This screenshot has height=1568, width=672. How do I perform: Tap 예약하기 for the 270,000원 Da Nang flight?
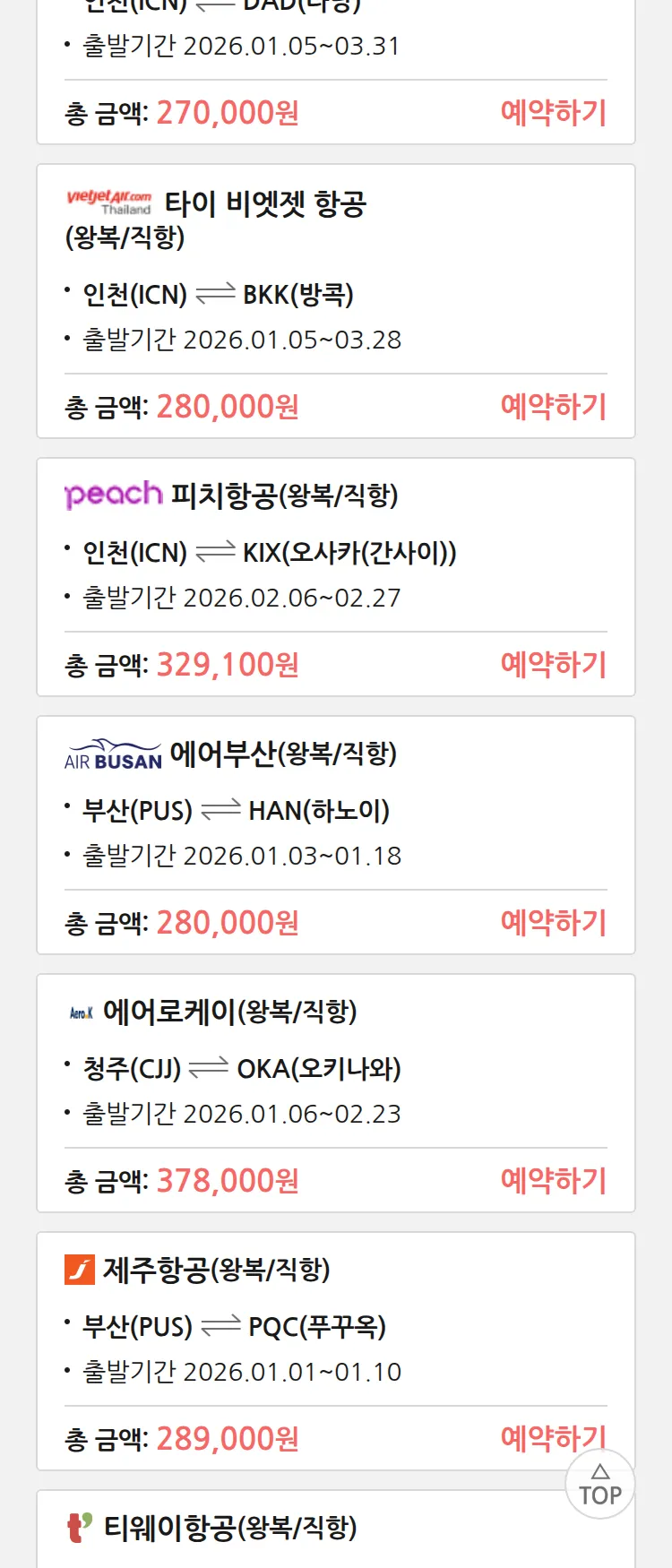click(553, 113)
